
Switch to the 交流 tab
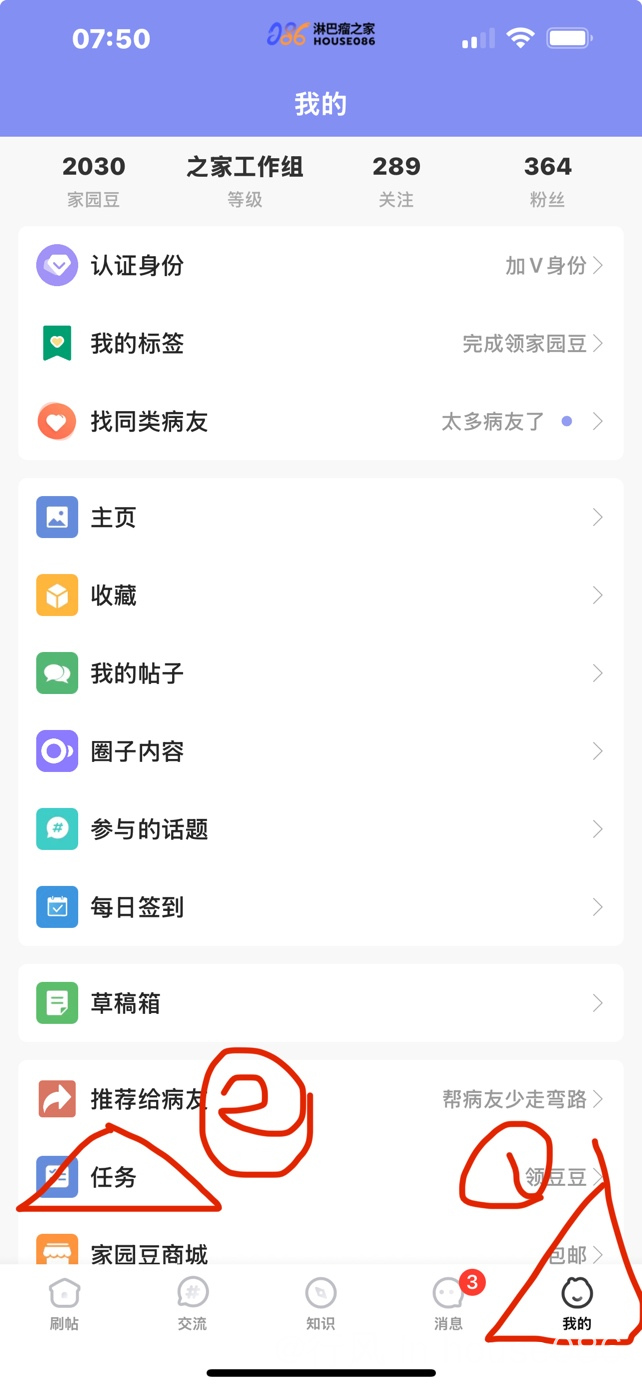pyautogui.click(x=192, y=1304)
